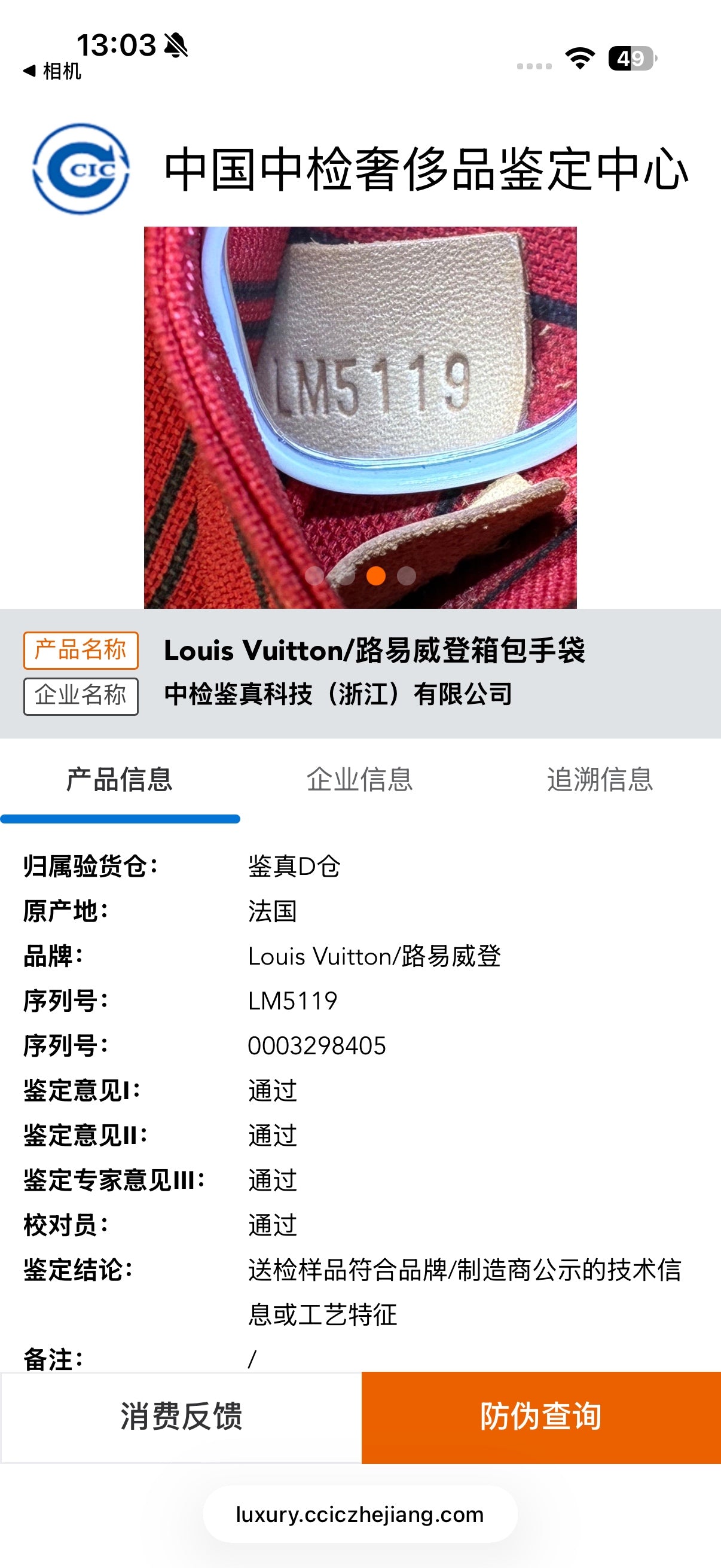Return to the 相机 app

pyautogui.click(x=53, y=71)
